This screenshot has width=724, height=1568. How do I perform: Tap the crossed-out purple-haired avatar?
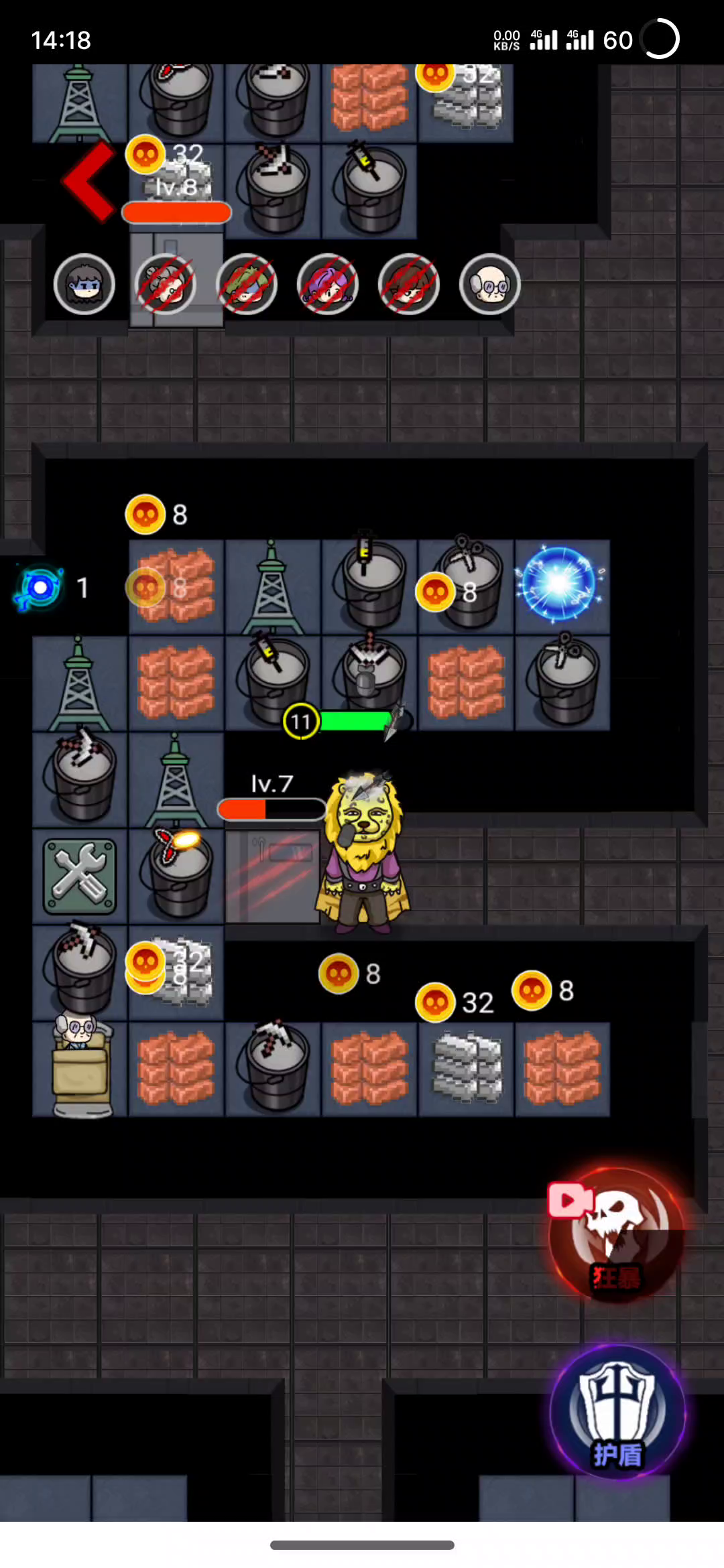click(328, 285)
